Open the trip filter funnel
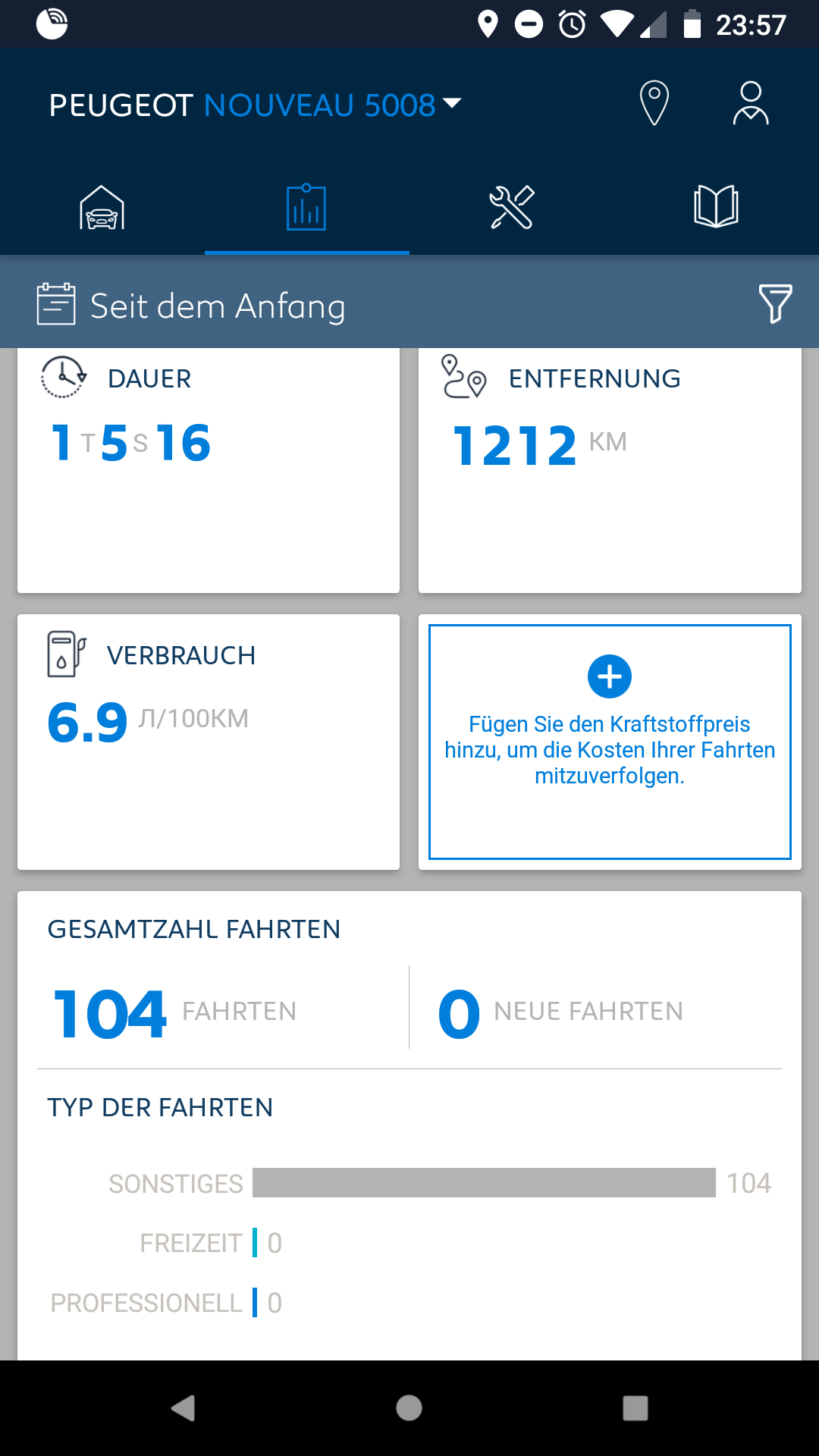 (x=775, y=304)
